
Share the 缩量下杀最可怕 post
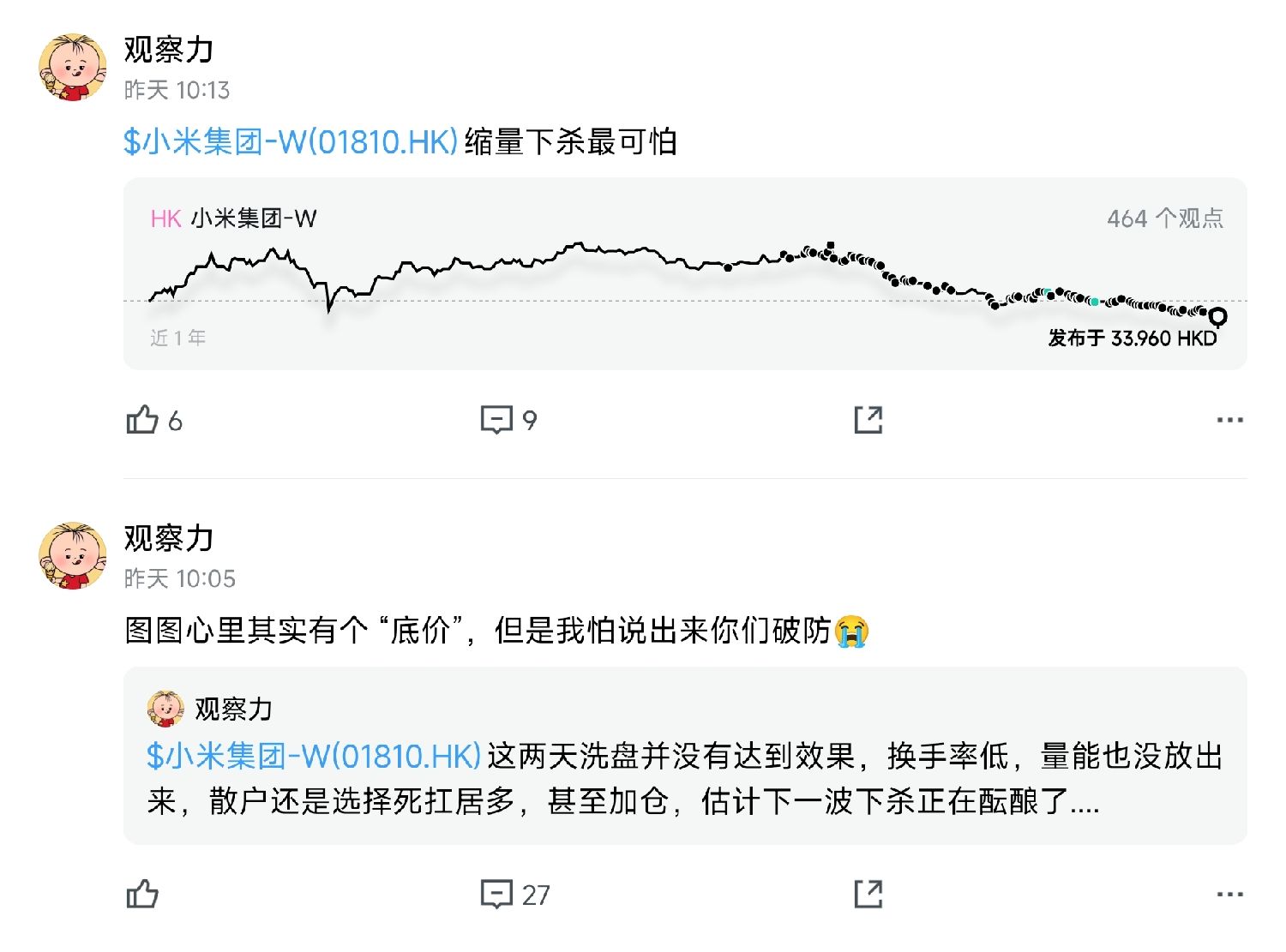click(x=868, y=420)
